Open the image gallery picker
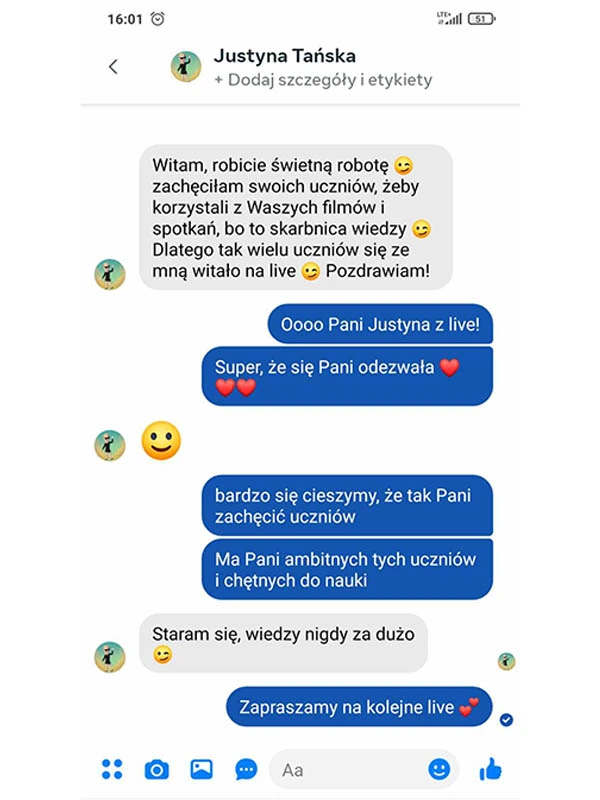 pyautogui.click(x=201, y=769)
